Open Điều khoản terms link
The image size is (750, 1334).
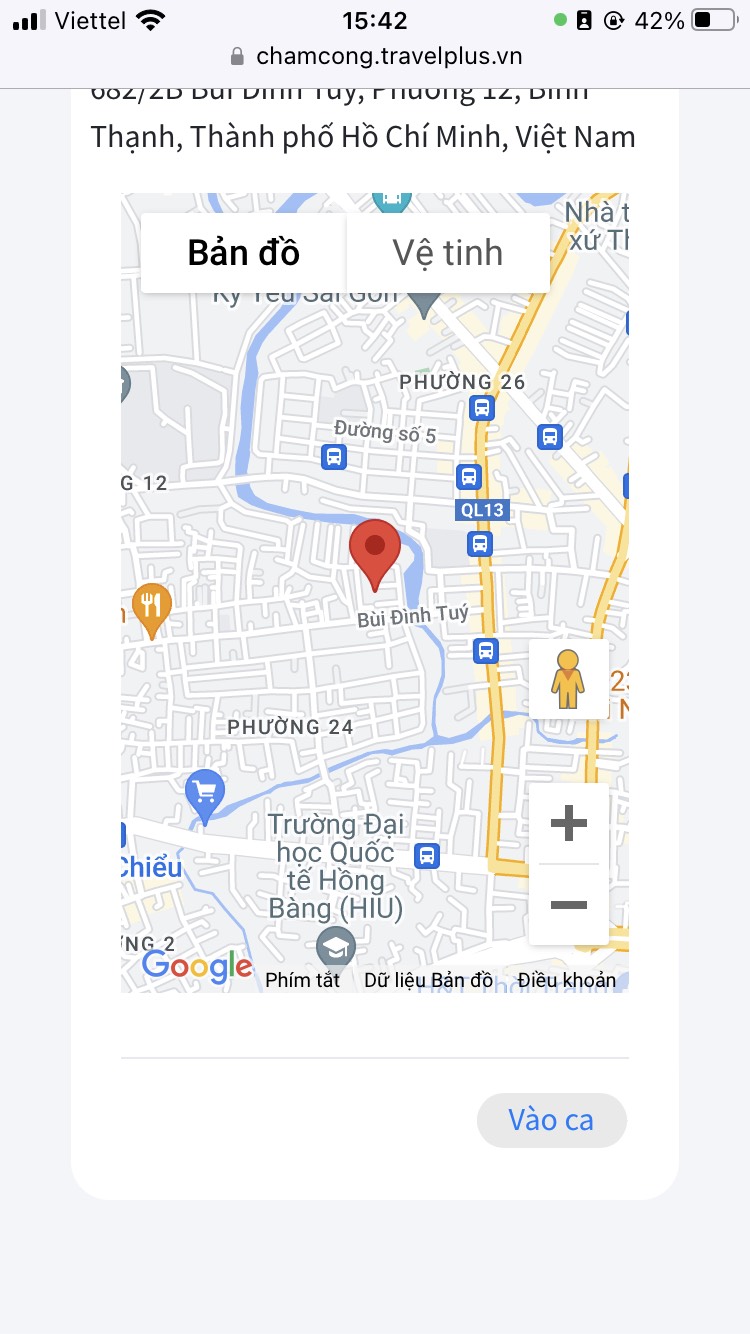click(567, 980)
